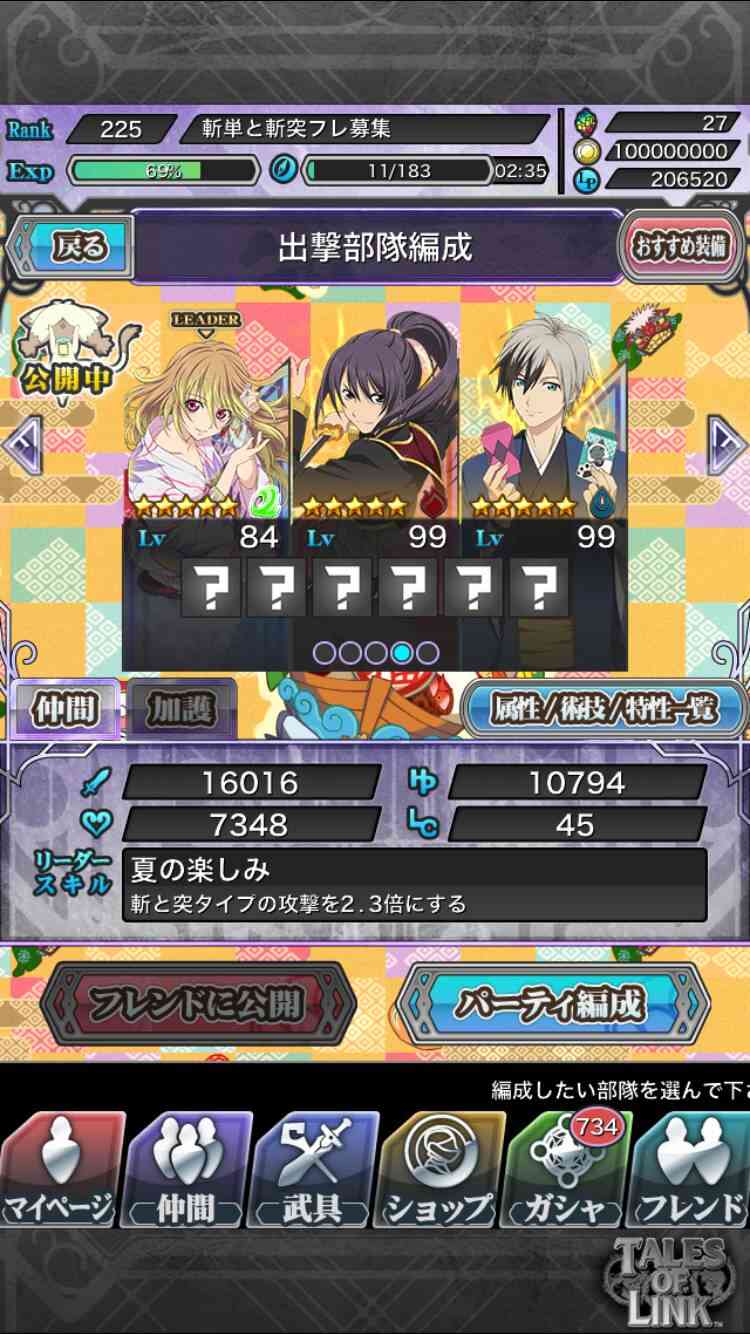This screenshot has height=1334, width=750.
Task: Switch to the 仲間 tab
Action: tap(65, 709)
